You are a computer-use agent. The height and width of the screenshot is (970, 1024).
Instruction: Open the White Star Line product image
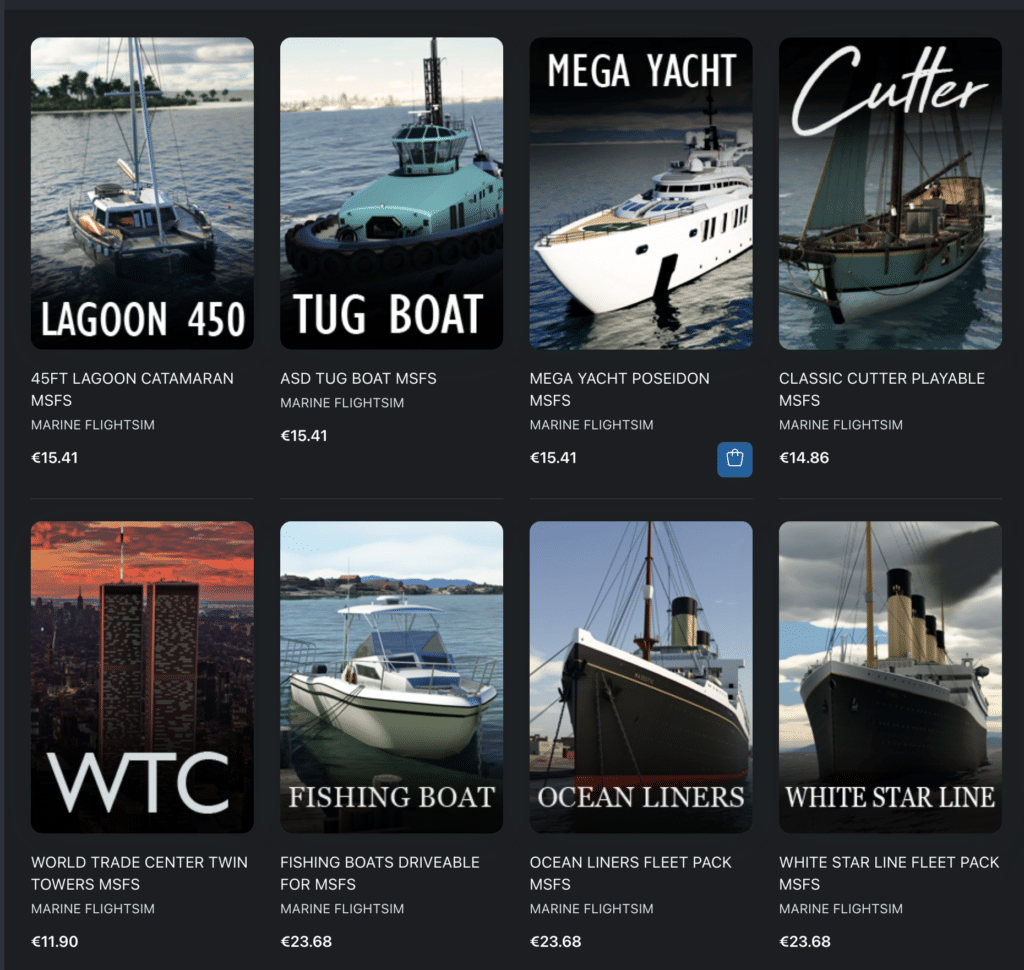click(890, 677)
